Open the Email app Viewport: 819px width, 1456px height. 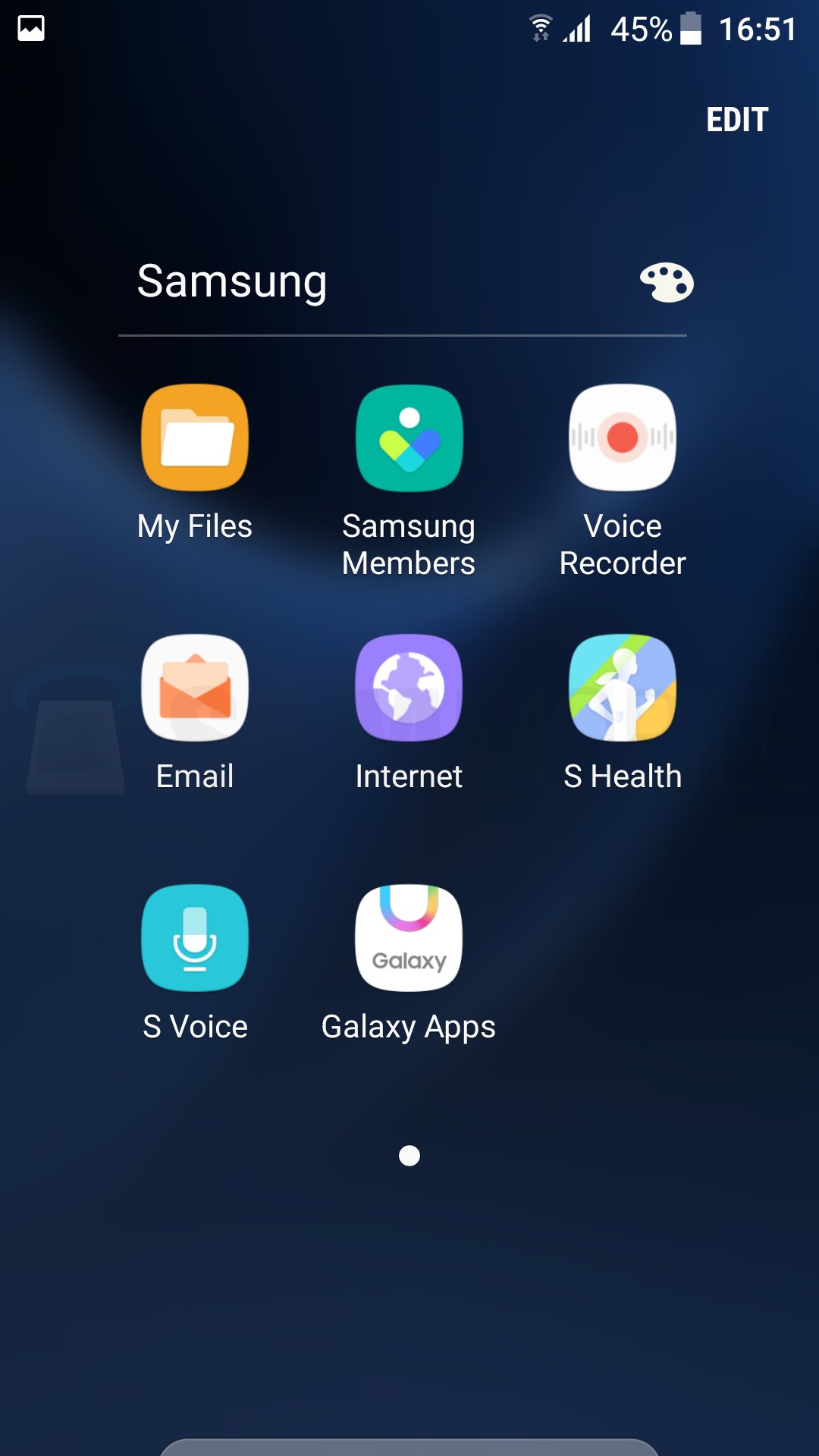pyautogui.click(x=195, y=688)
